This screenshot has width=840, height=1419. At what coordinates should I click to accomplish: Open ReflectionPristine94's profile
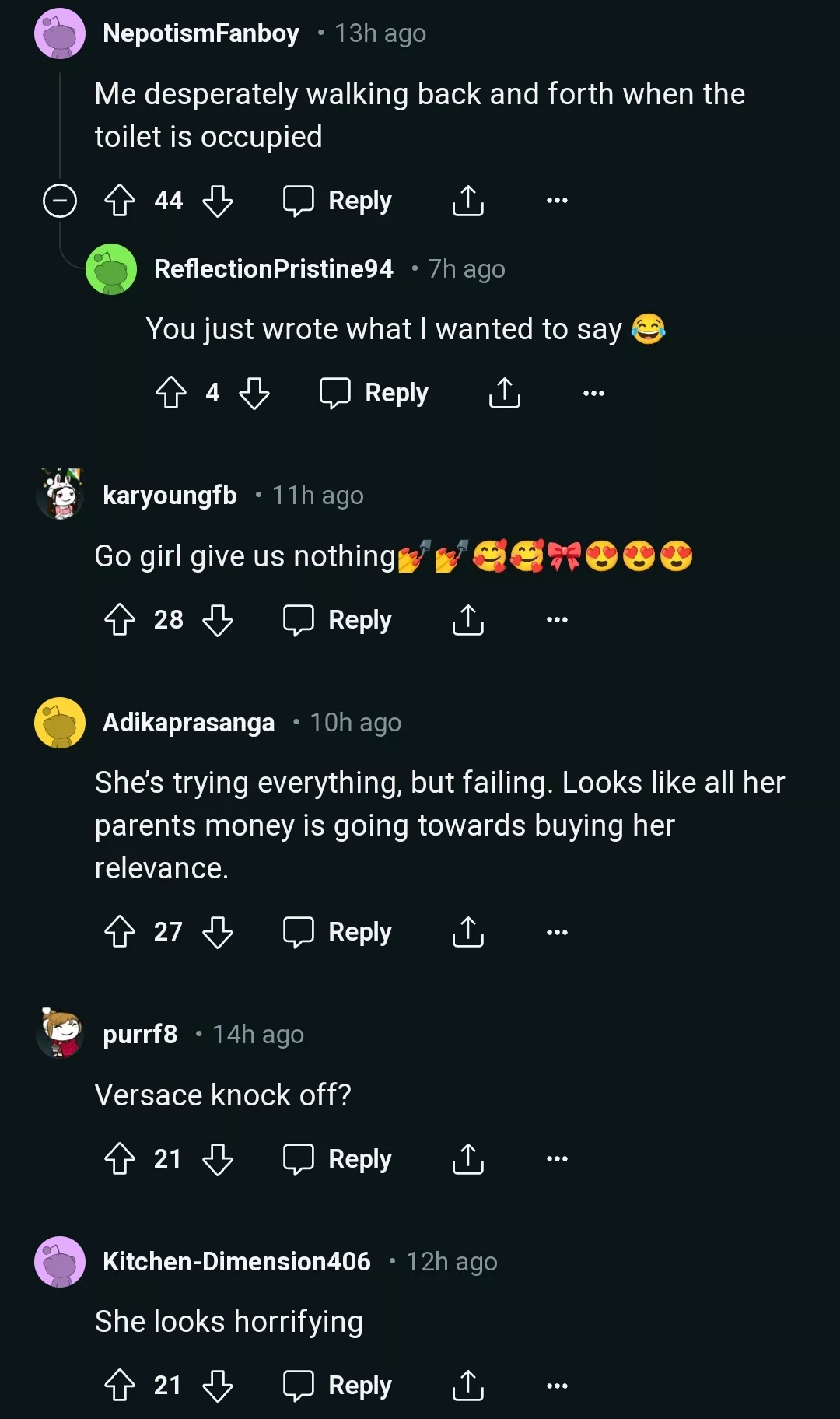point(273,269)
